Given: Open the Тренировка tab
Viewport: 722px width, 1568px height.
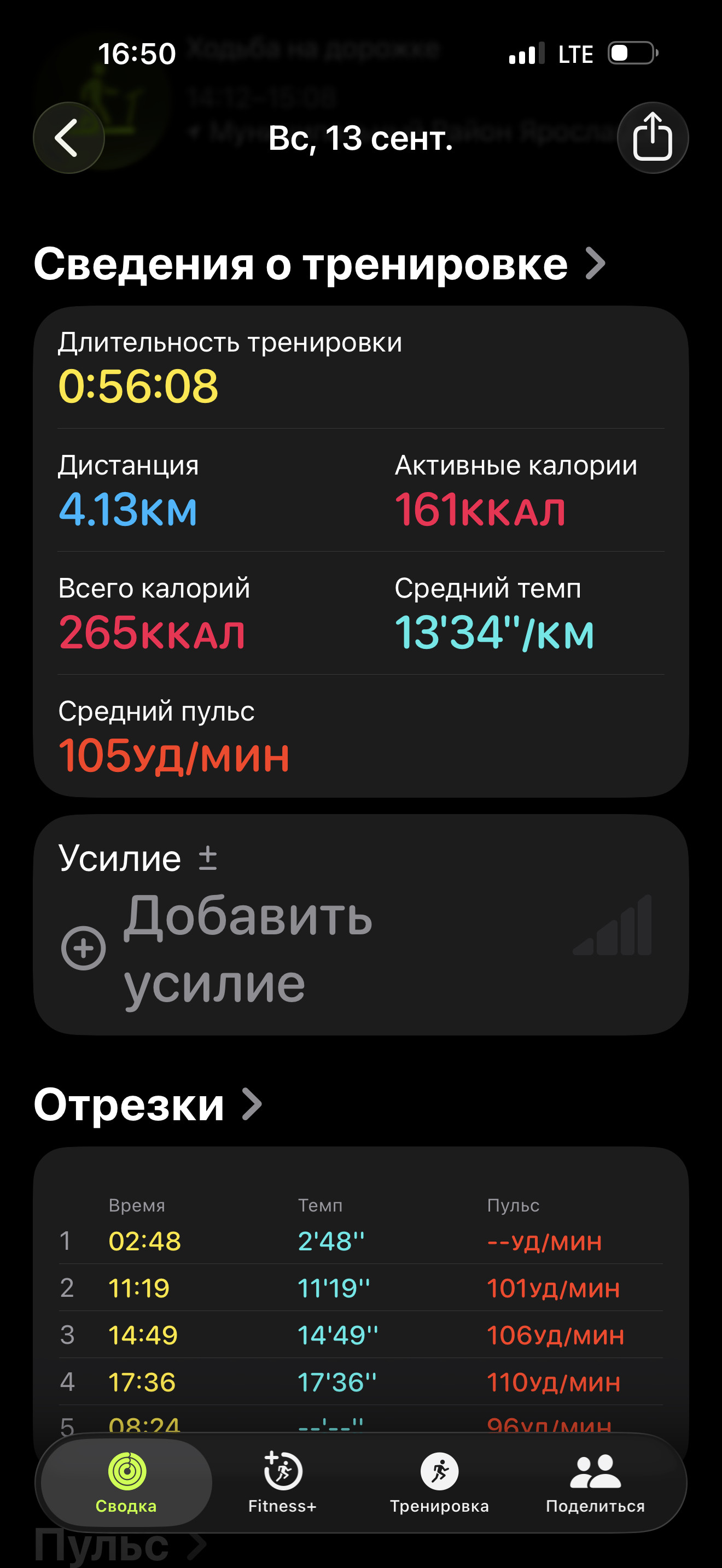Looking at the screenshot, I should tap(440, 1483).
